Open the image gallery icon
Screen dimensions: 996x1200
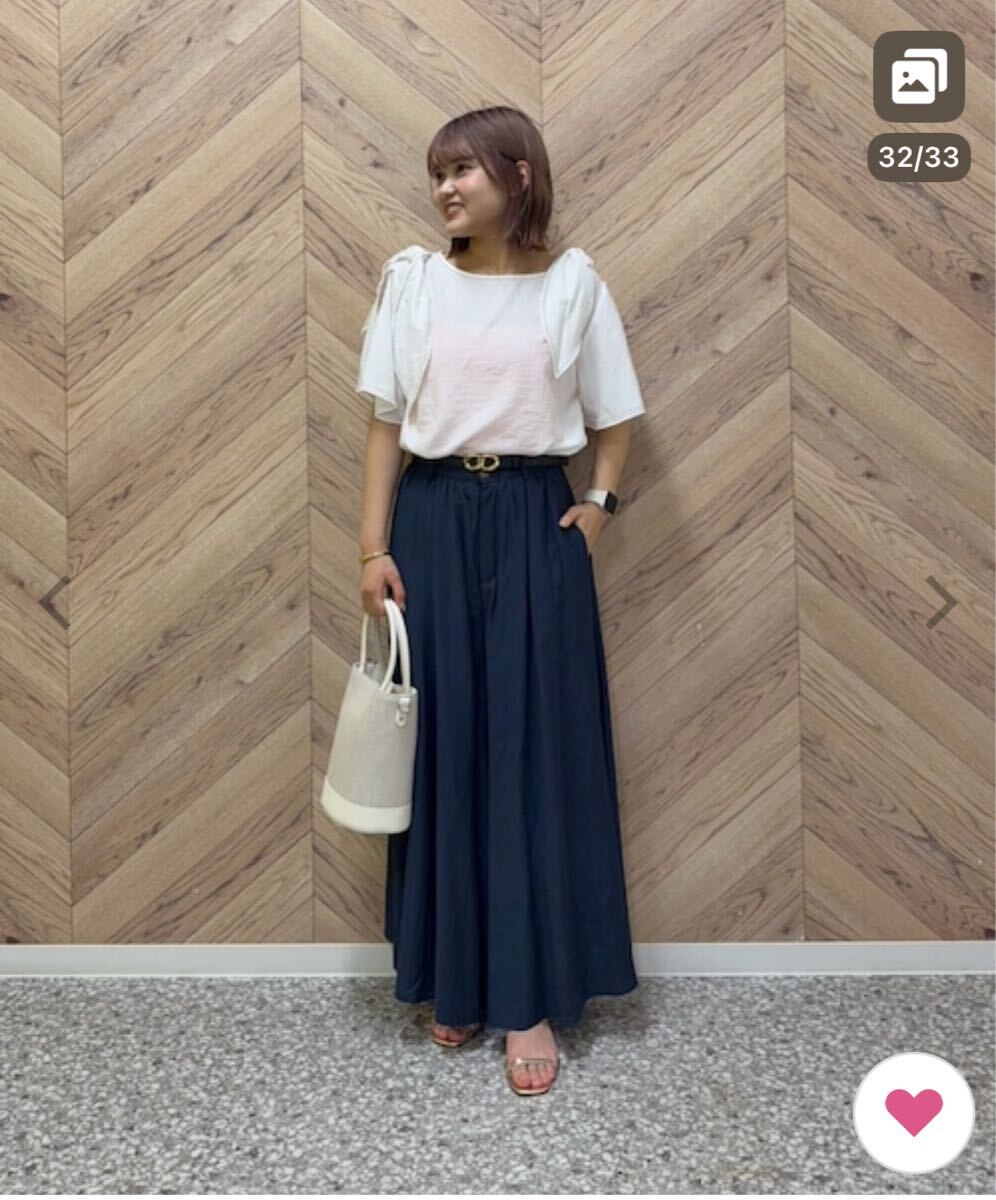[918, 76]
